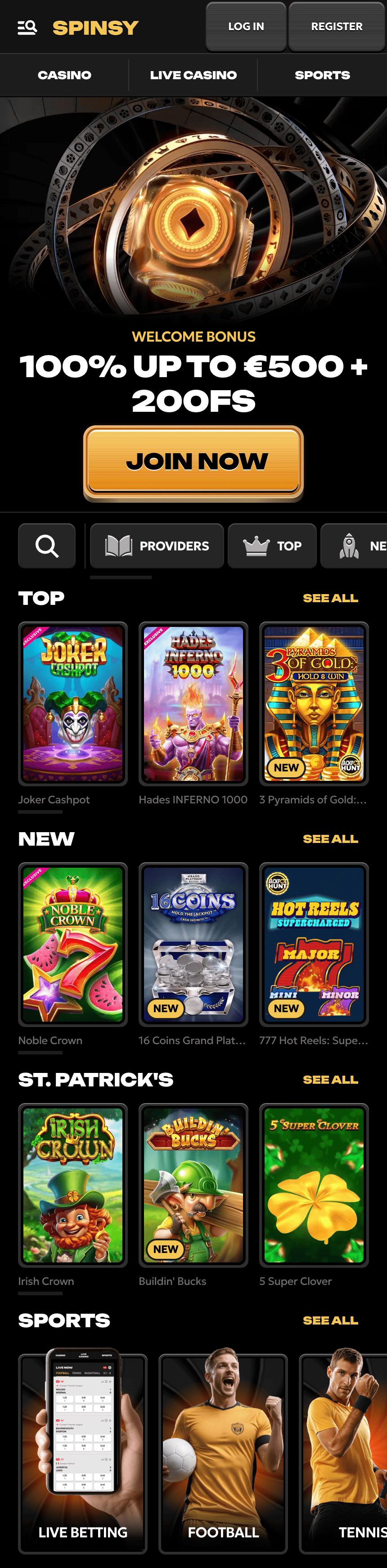Launch Hades Inferno 1000

click(193, 703)
